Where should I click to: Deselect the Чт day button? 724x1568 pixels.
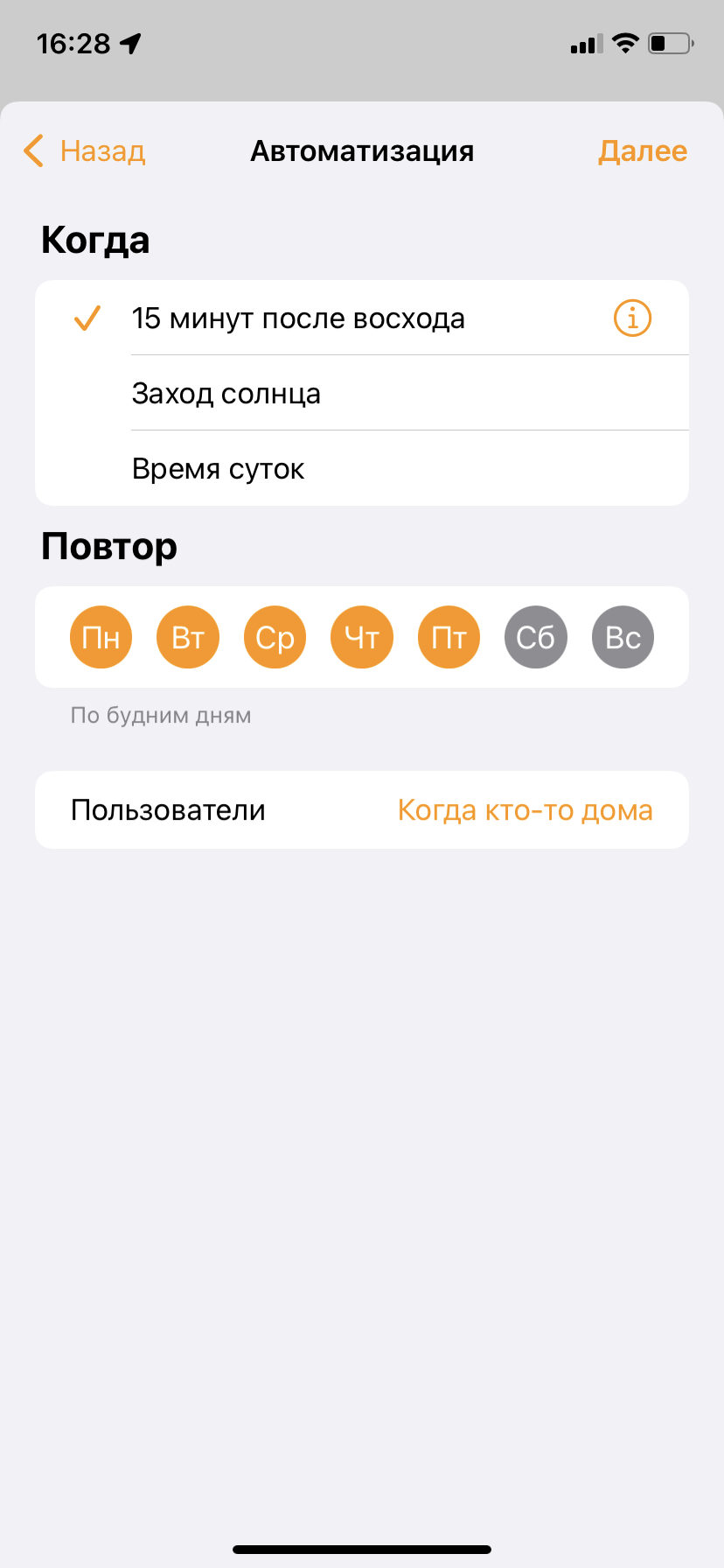[362, 637]
